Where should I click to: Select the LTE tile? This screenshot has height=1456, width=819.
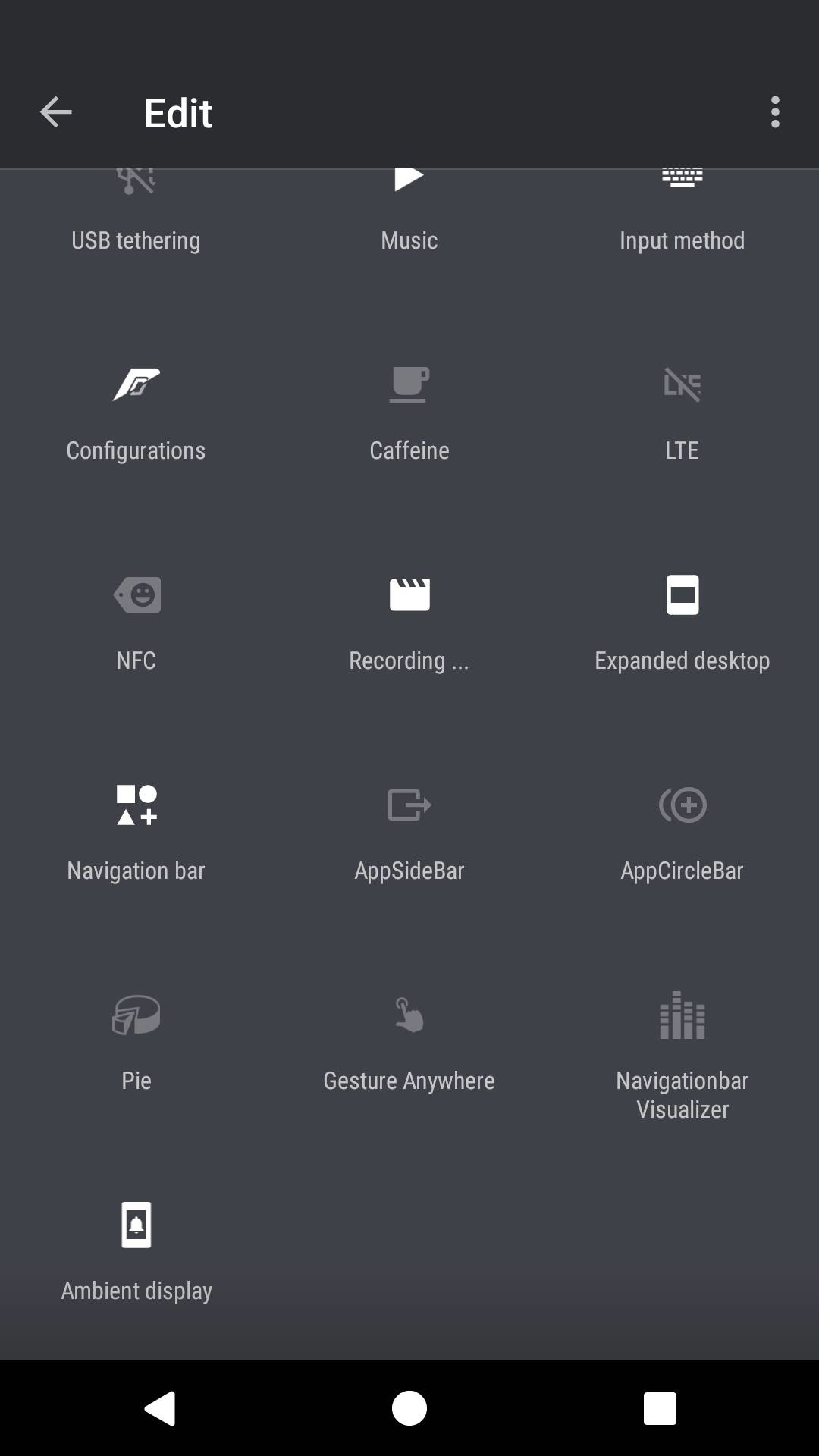tap(682, 413)
